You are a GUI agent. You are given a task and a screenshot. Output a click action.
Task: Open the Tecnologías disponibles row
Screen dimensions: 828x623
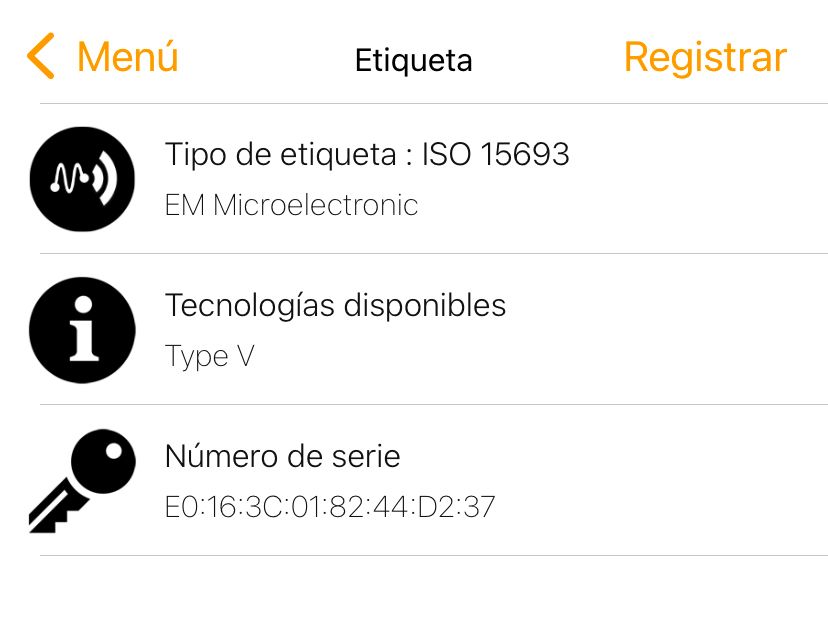click(x=414, y=329)
